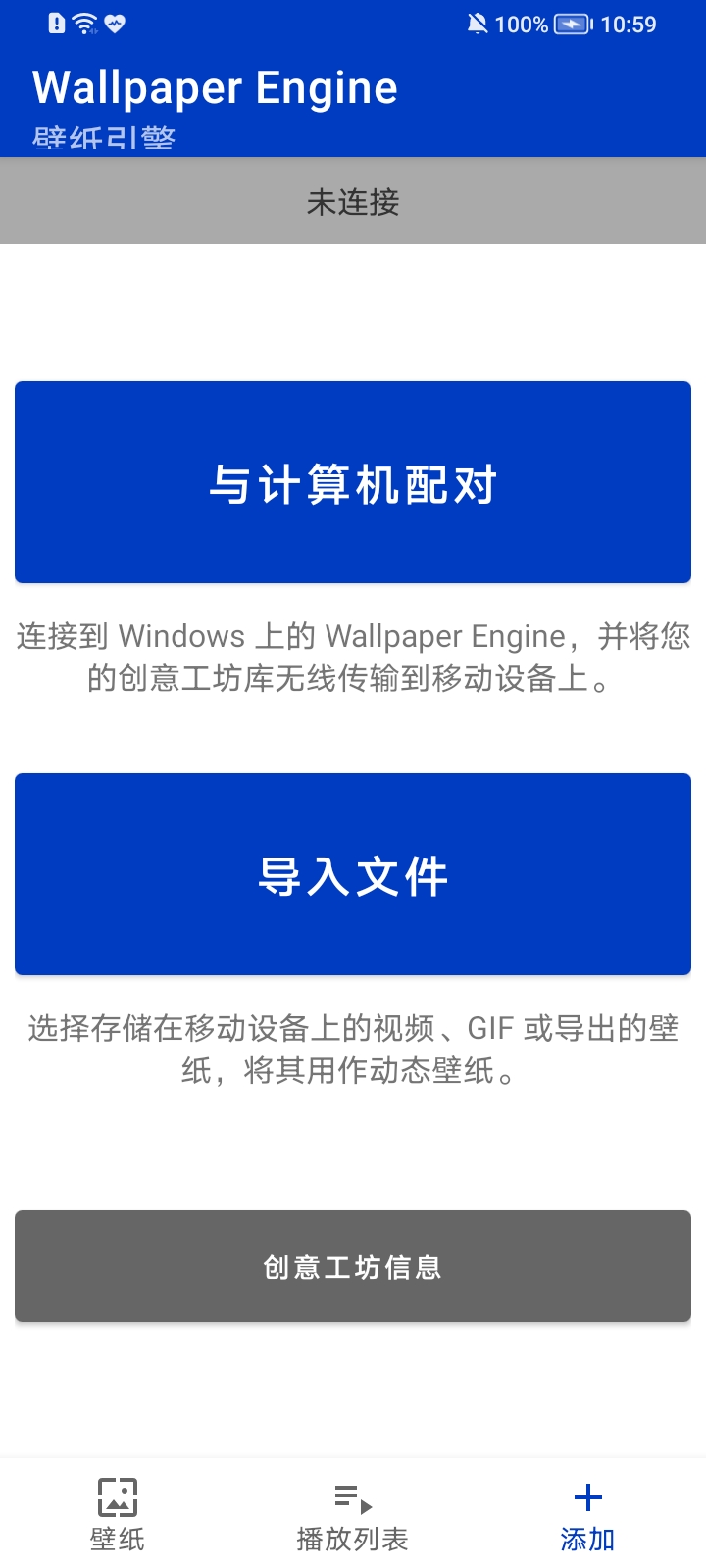
Task: Select the 添加 tab
Action: 587,1514
